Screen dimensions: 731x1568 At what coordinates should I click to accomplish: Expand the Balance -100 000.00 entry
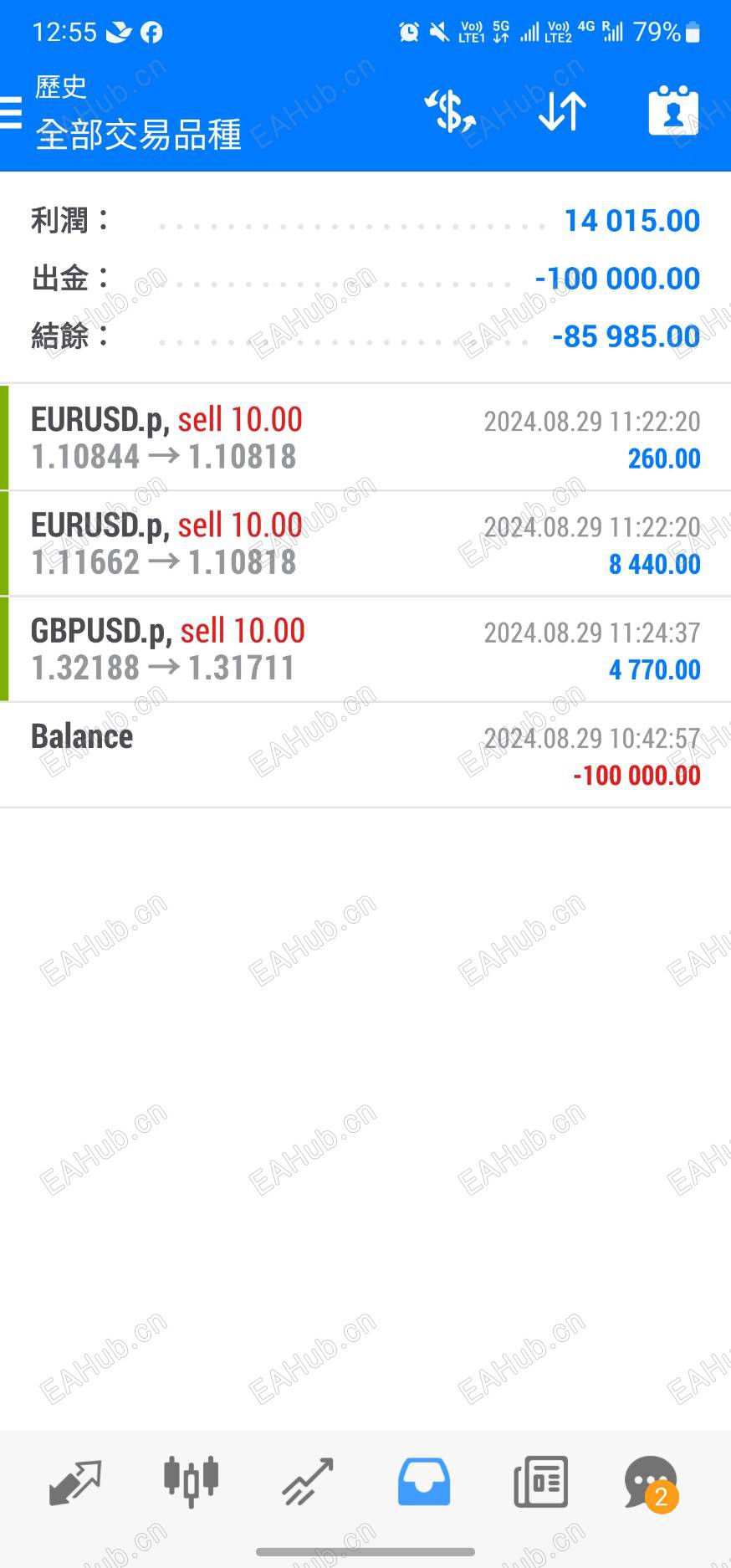(365, 755)
